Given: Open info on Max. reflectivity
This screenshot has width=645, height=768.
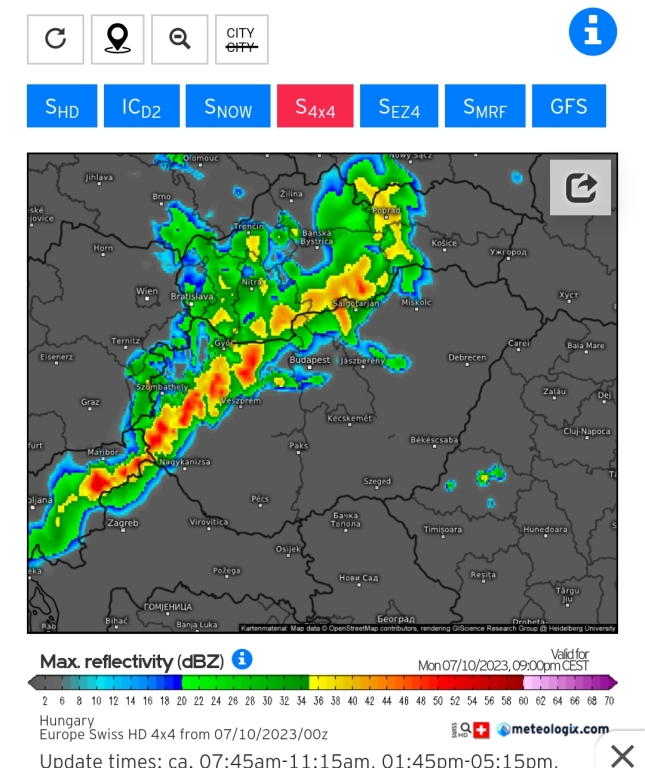Looking at the screenshot, I should [x=242, y=659].
